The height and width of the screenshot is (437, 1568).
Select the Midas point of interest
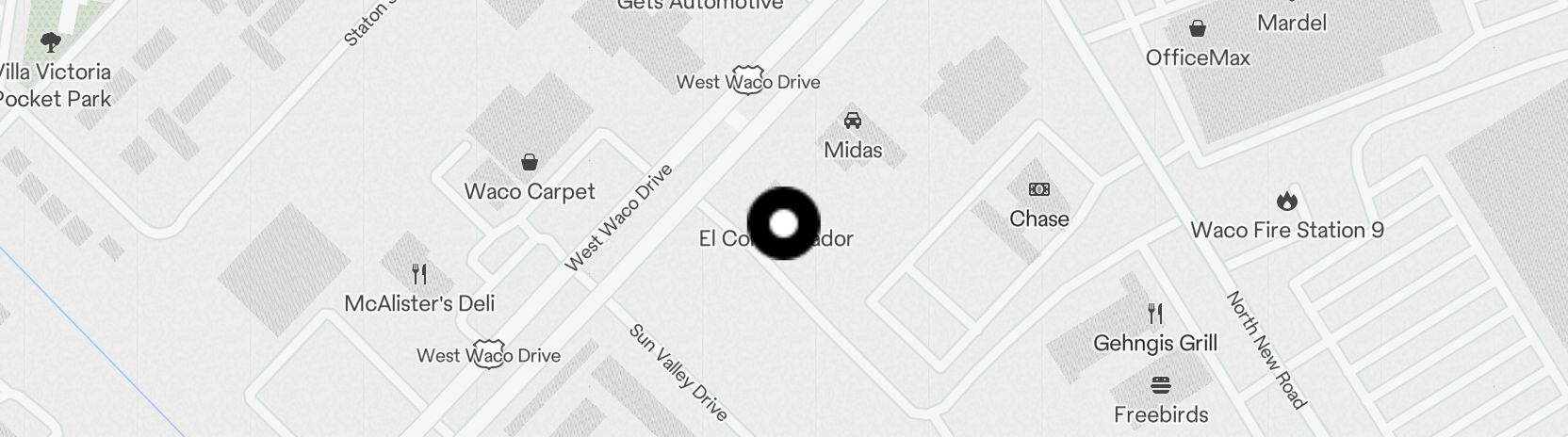(853, 121)
